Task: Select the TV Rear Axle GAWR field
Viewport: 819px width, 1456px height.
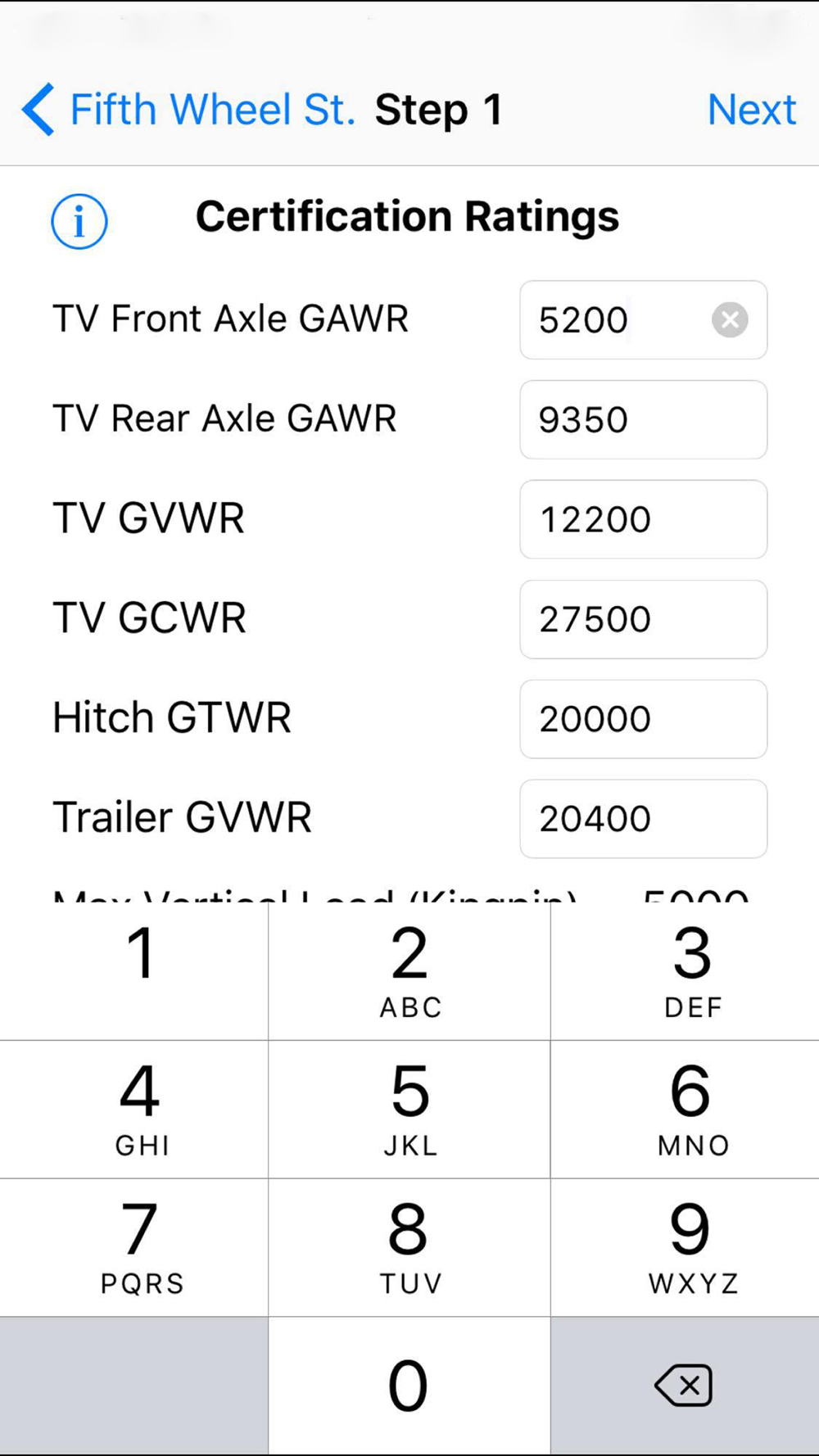Action: (644, 419)
